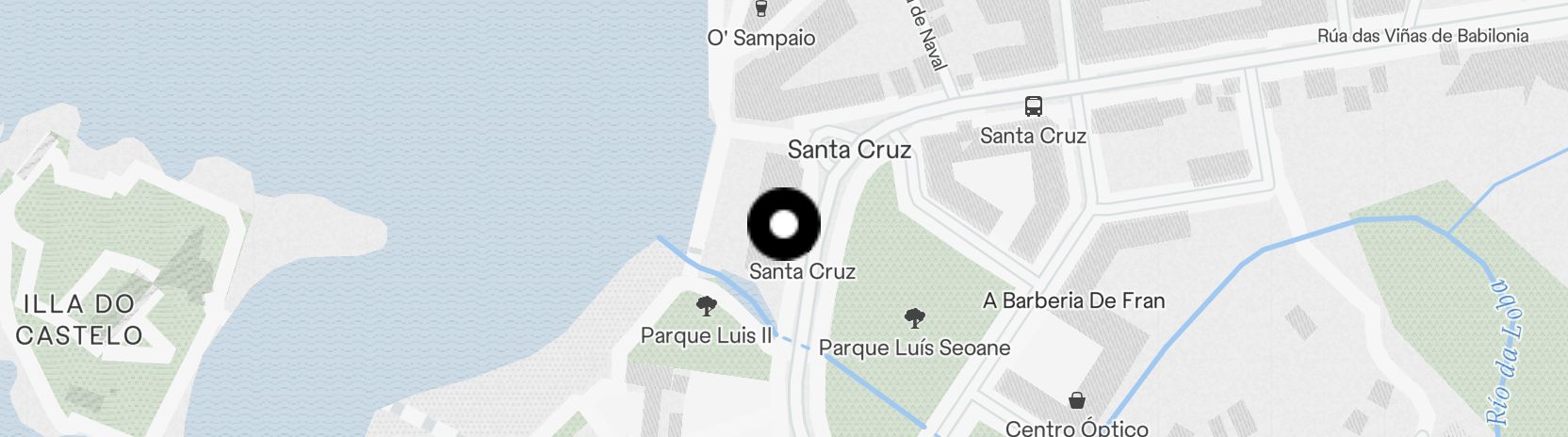Open the Parque Luís Seoane park marker

click(x=913, y=318)
